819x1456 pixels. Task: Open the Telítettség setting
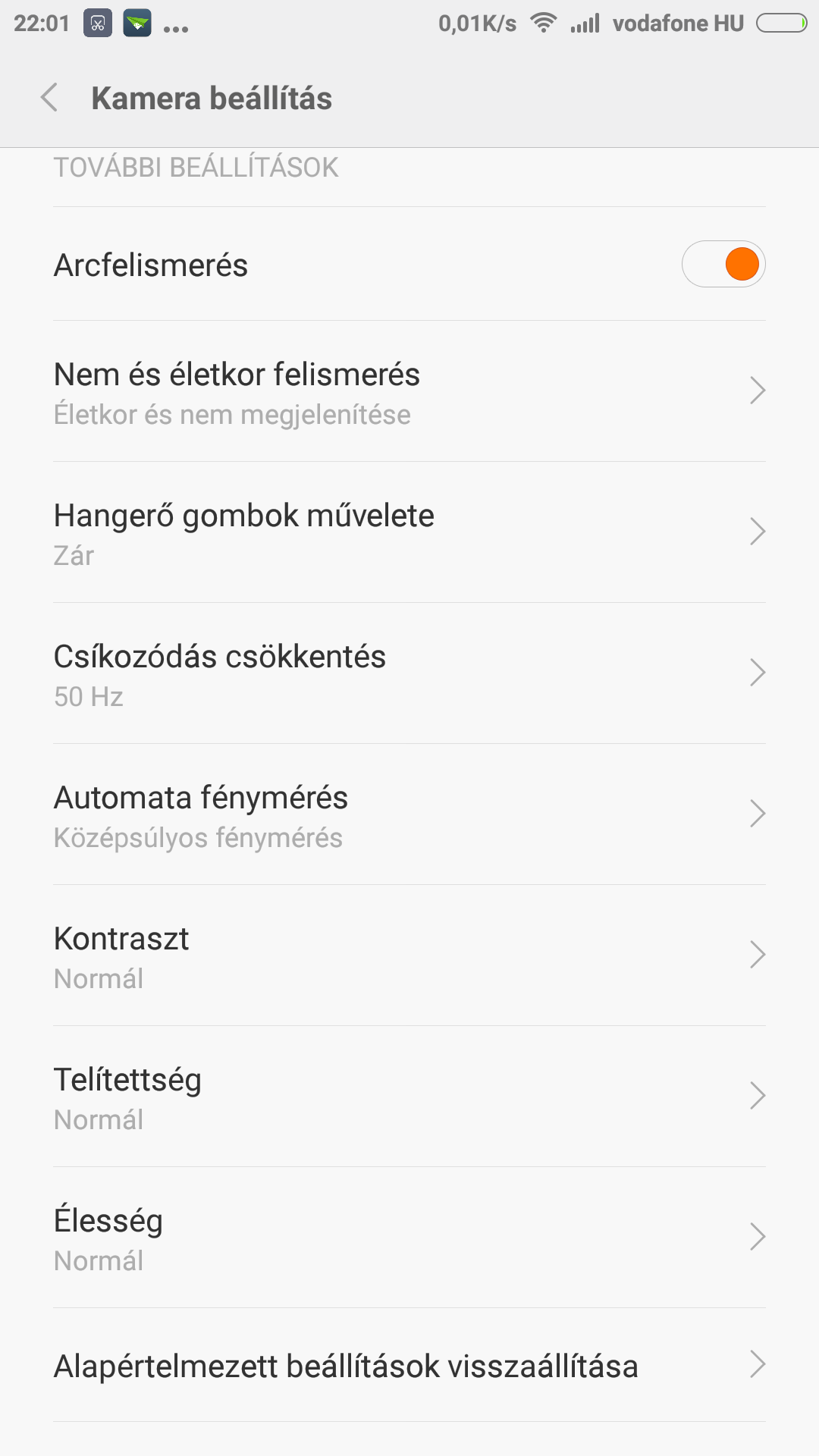409,1097
